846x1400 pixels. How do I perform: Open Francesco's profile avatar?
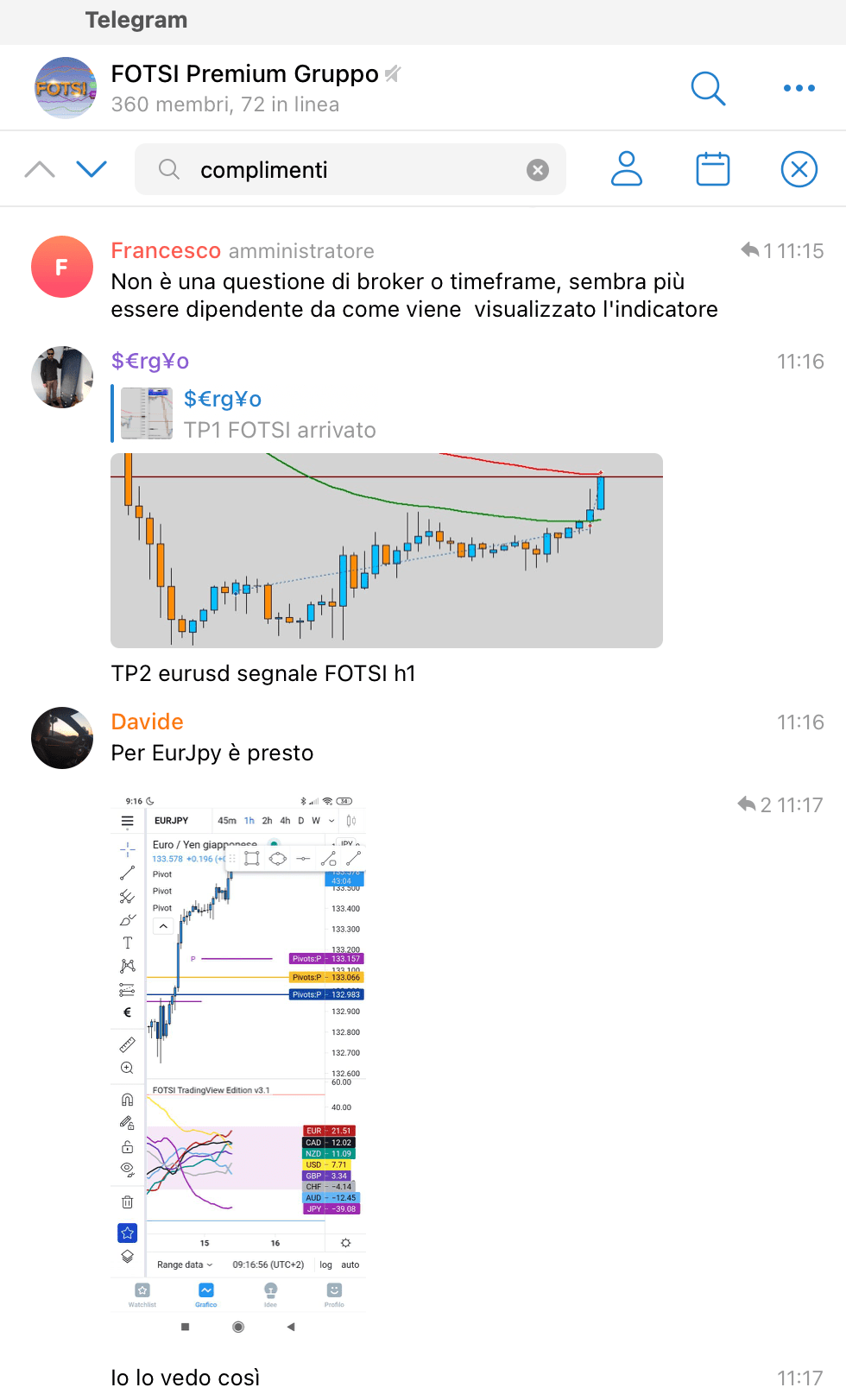coord(62,267)
